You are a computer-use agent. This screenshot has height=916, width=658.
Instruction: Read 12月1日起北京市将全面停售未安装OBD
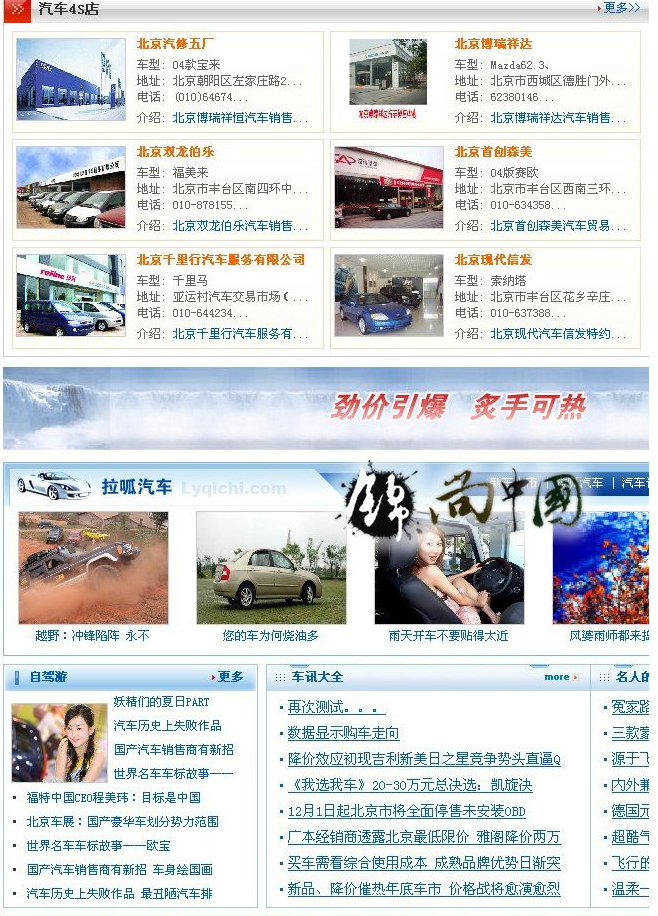[x=406, y=812]
